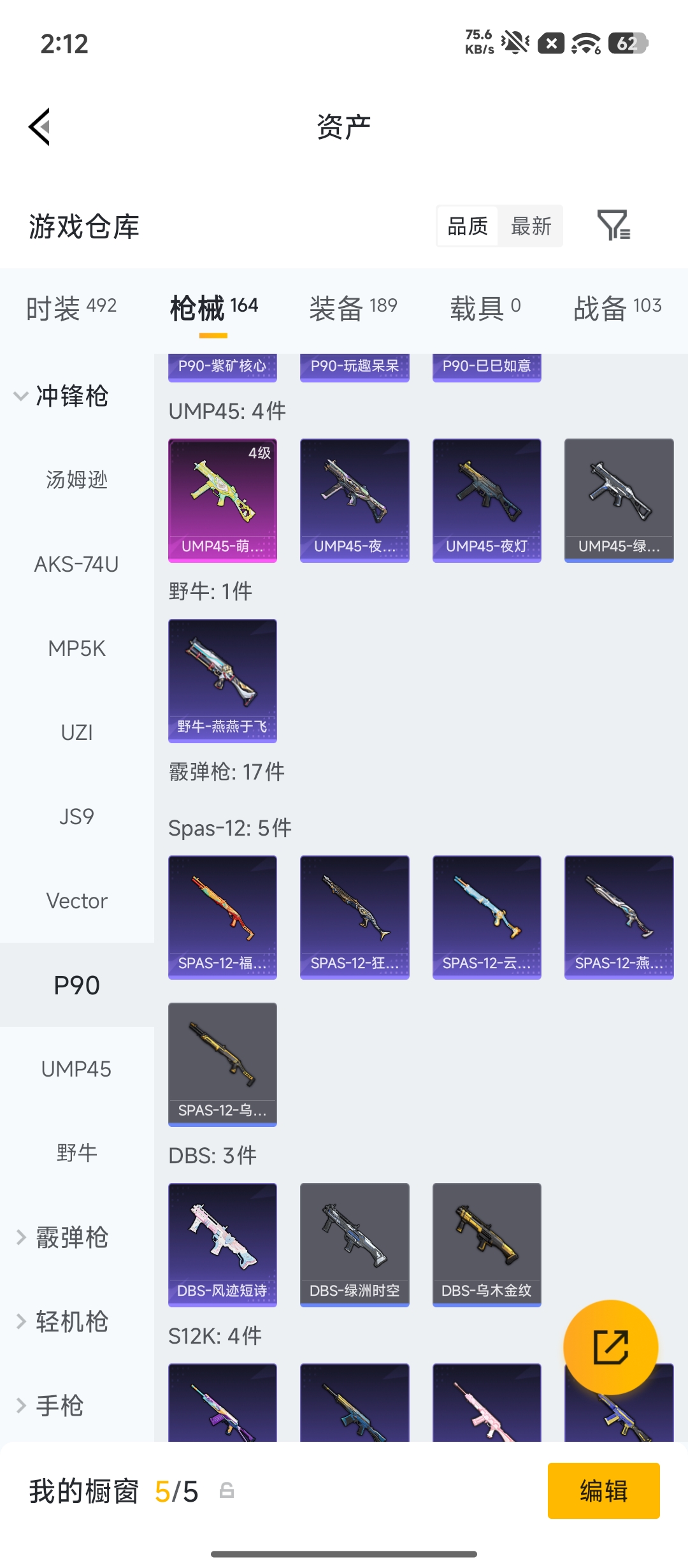Tap the orange floating share button
Image resolution: width=688 pixels, height=1568 pixels.
[x=610, y=1347]
